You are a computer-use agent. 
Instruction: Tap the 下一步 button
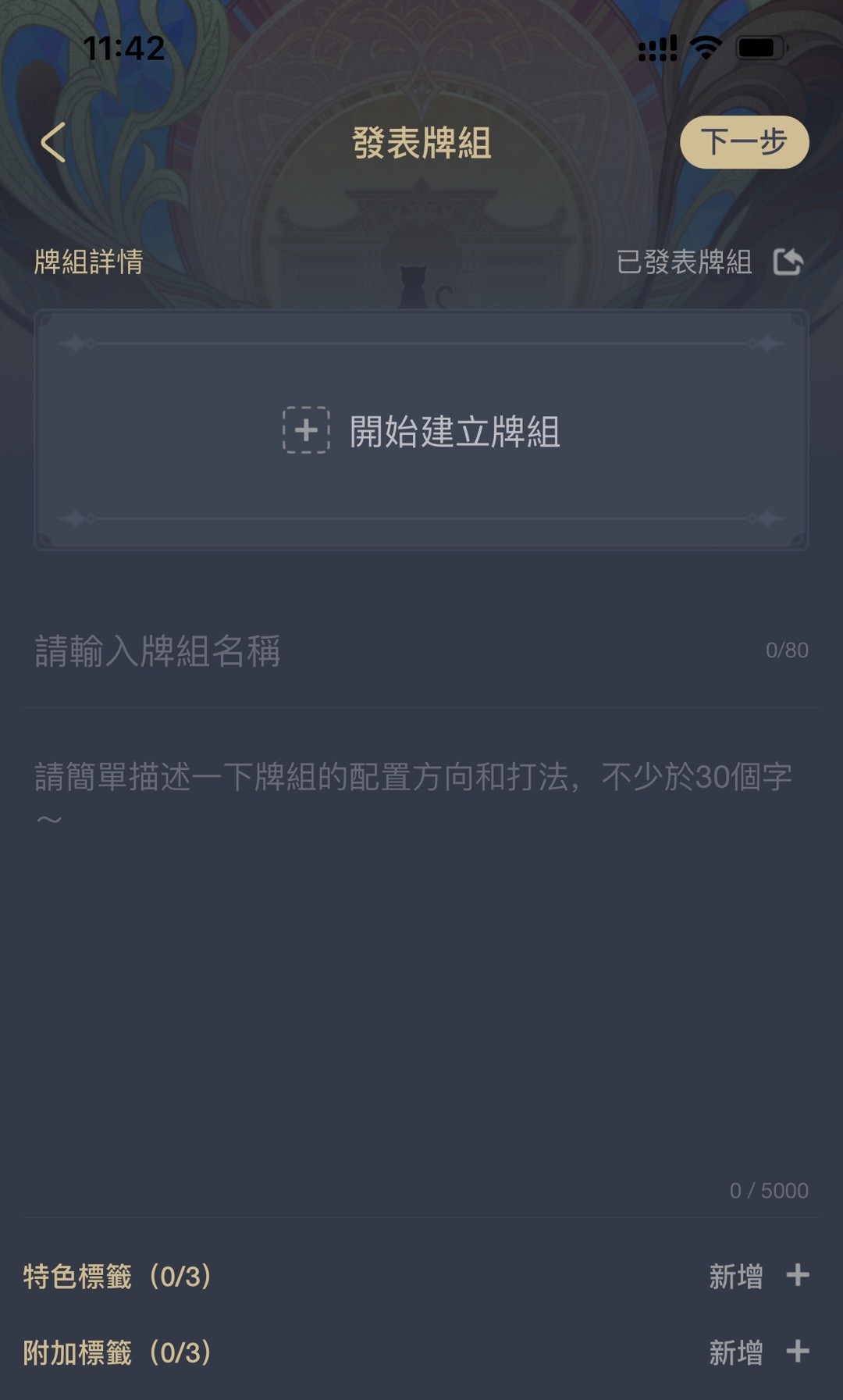[744, 142]
